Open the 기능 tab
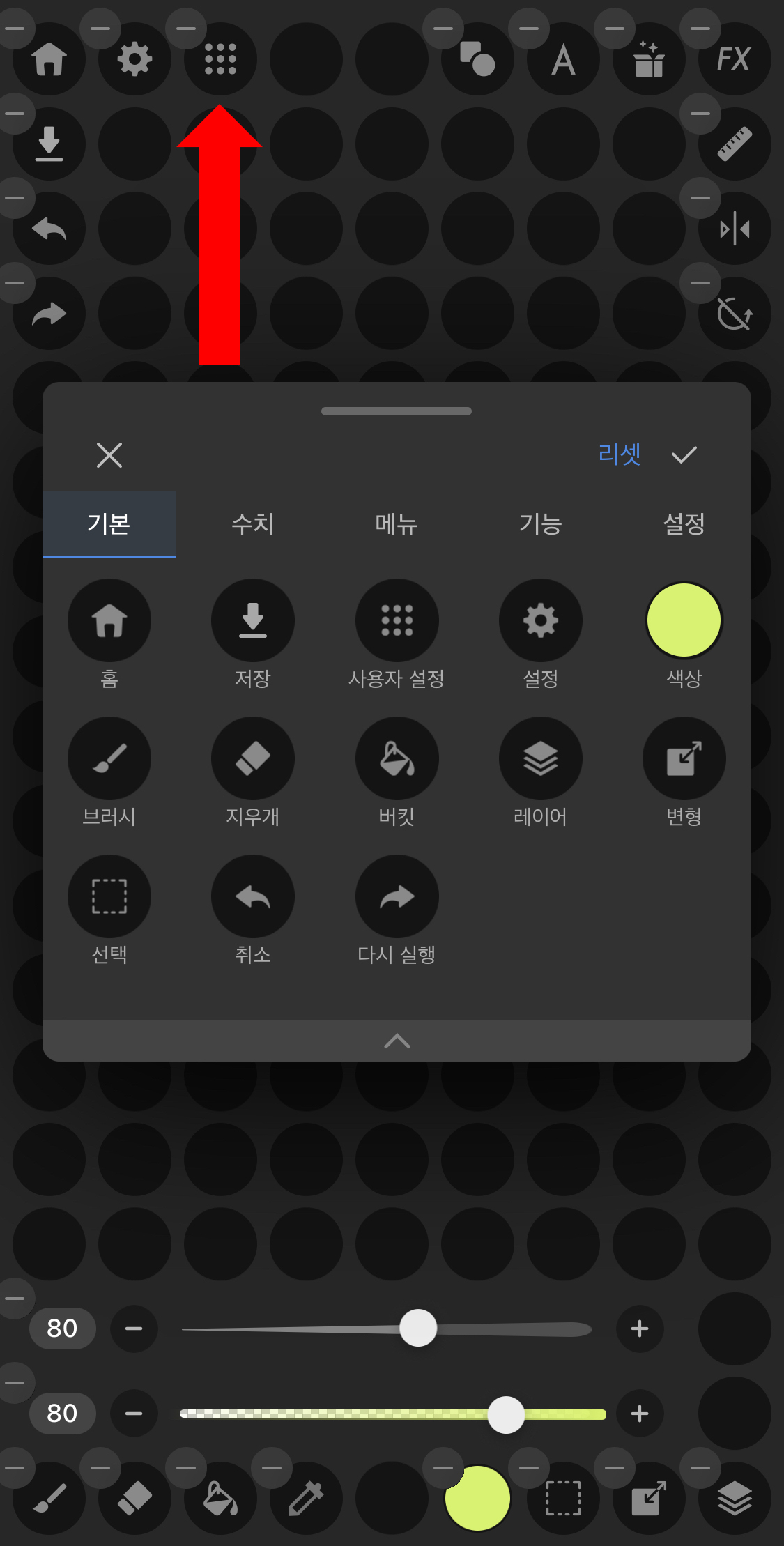This screenshot has height=1546, width=784. (x=541, y=523)
